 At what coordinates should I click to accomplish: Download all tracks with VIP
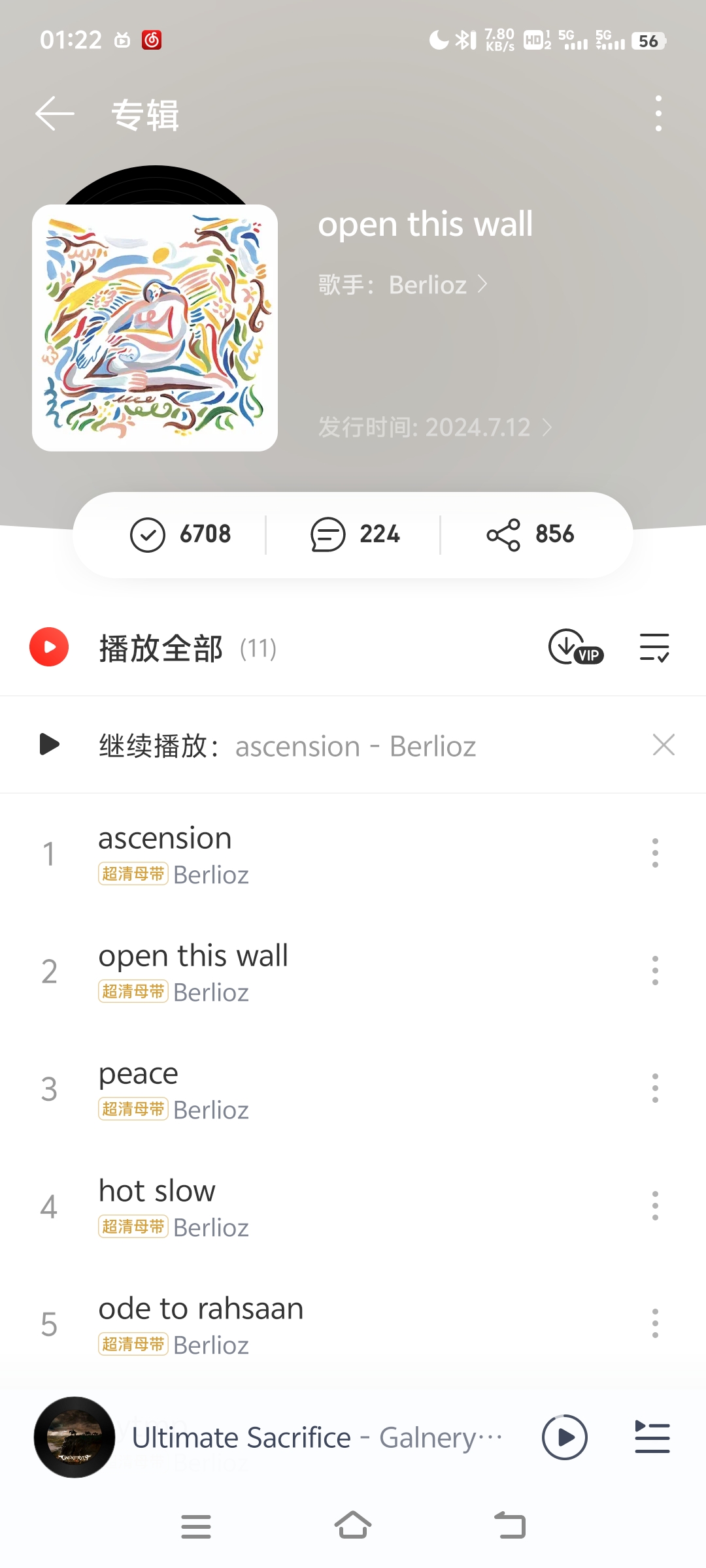tap(575, 647)
